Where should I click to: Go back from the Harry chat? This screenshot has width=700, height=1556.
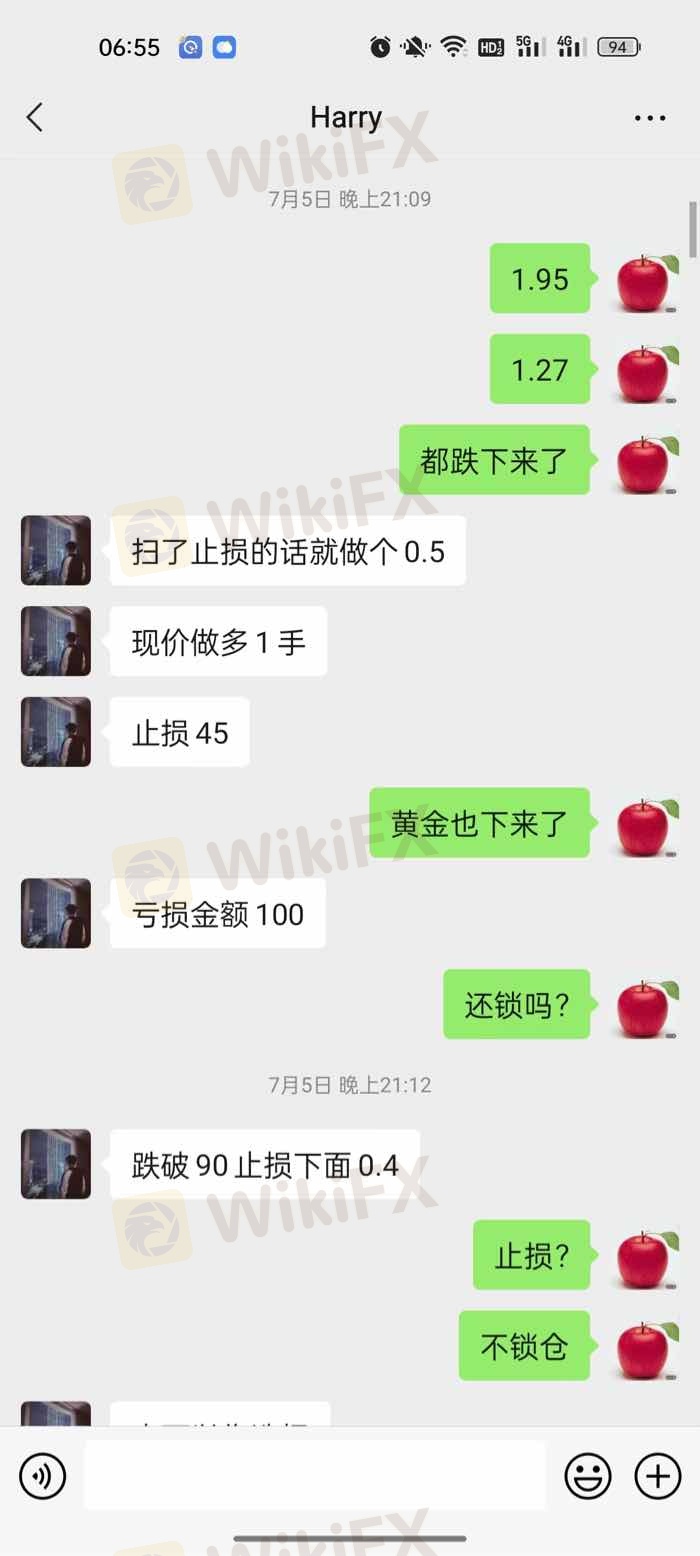click(35, 118)
